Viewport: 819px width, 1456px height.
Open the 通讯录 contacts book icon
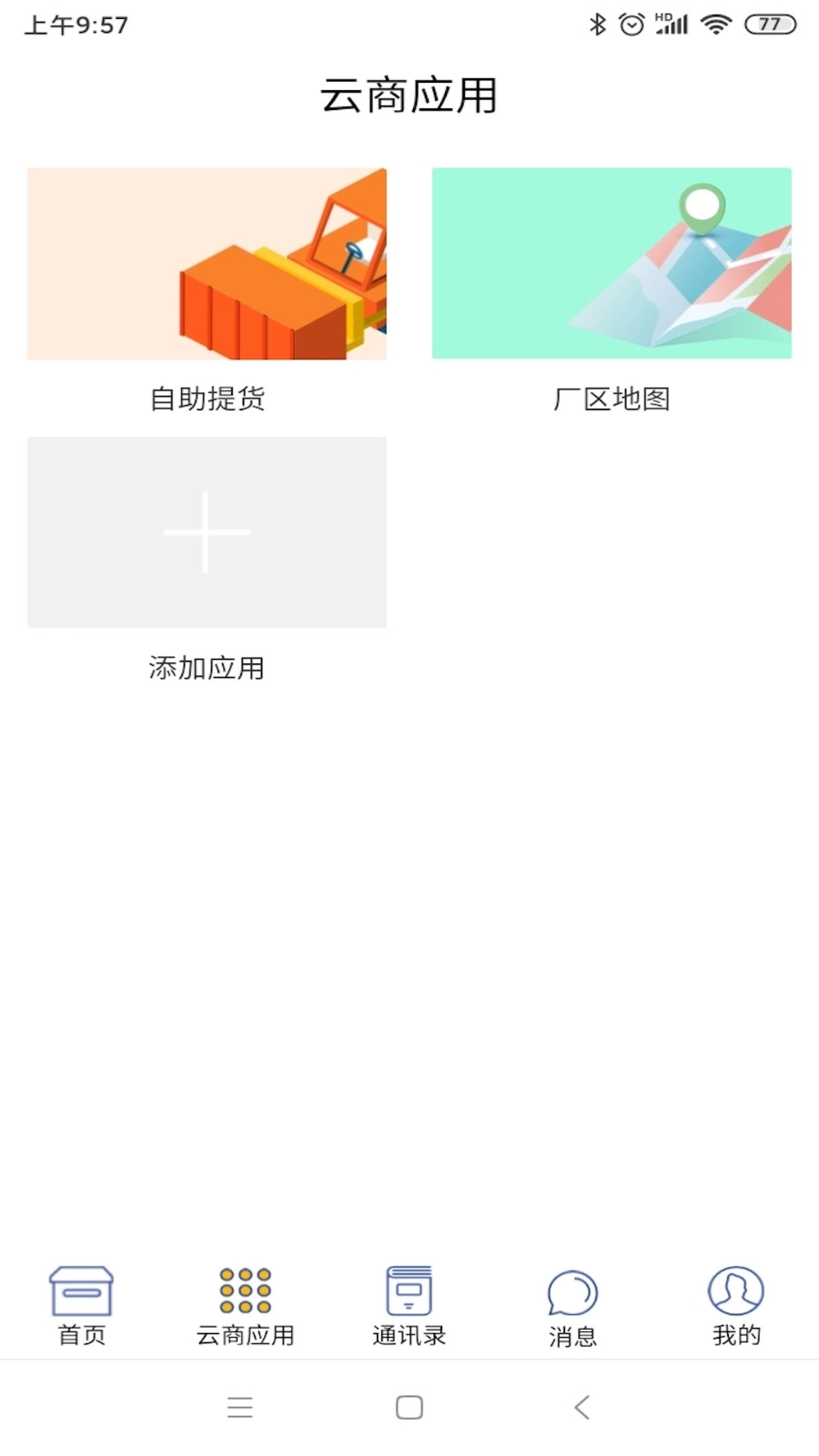click(408, 1289)
